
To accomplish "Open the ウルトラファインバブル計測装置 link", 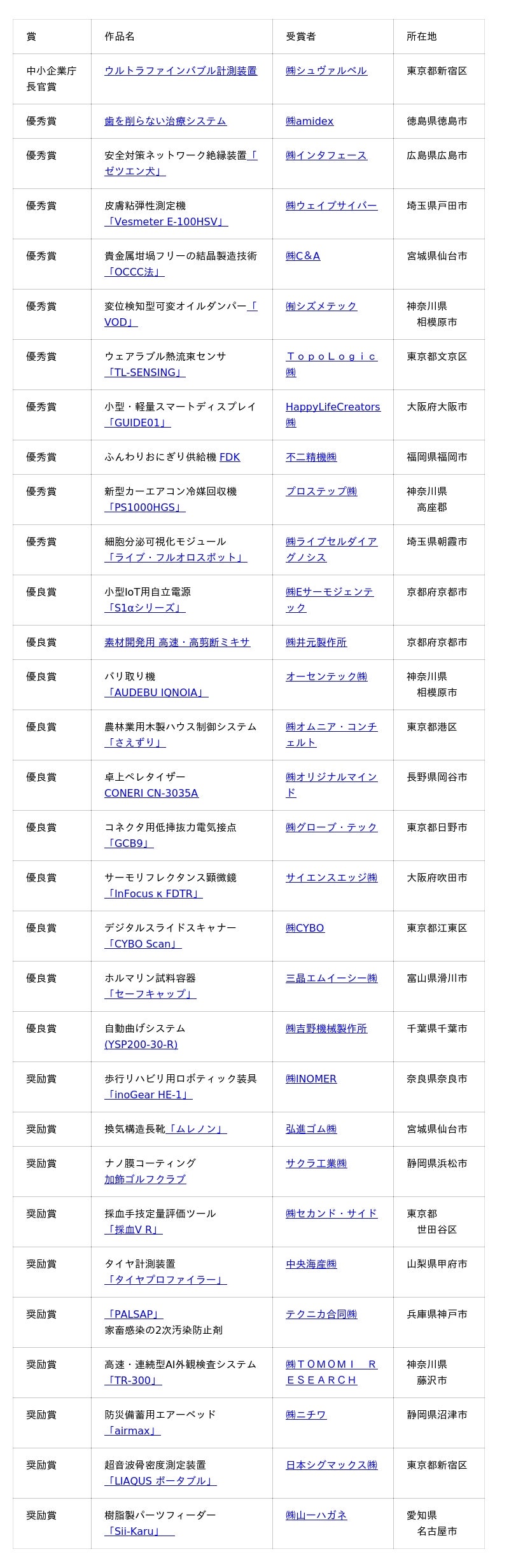I will click(181, 71).
